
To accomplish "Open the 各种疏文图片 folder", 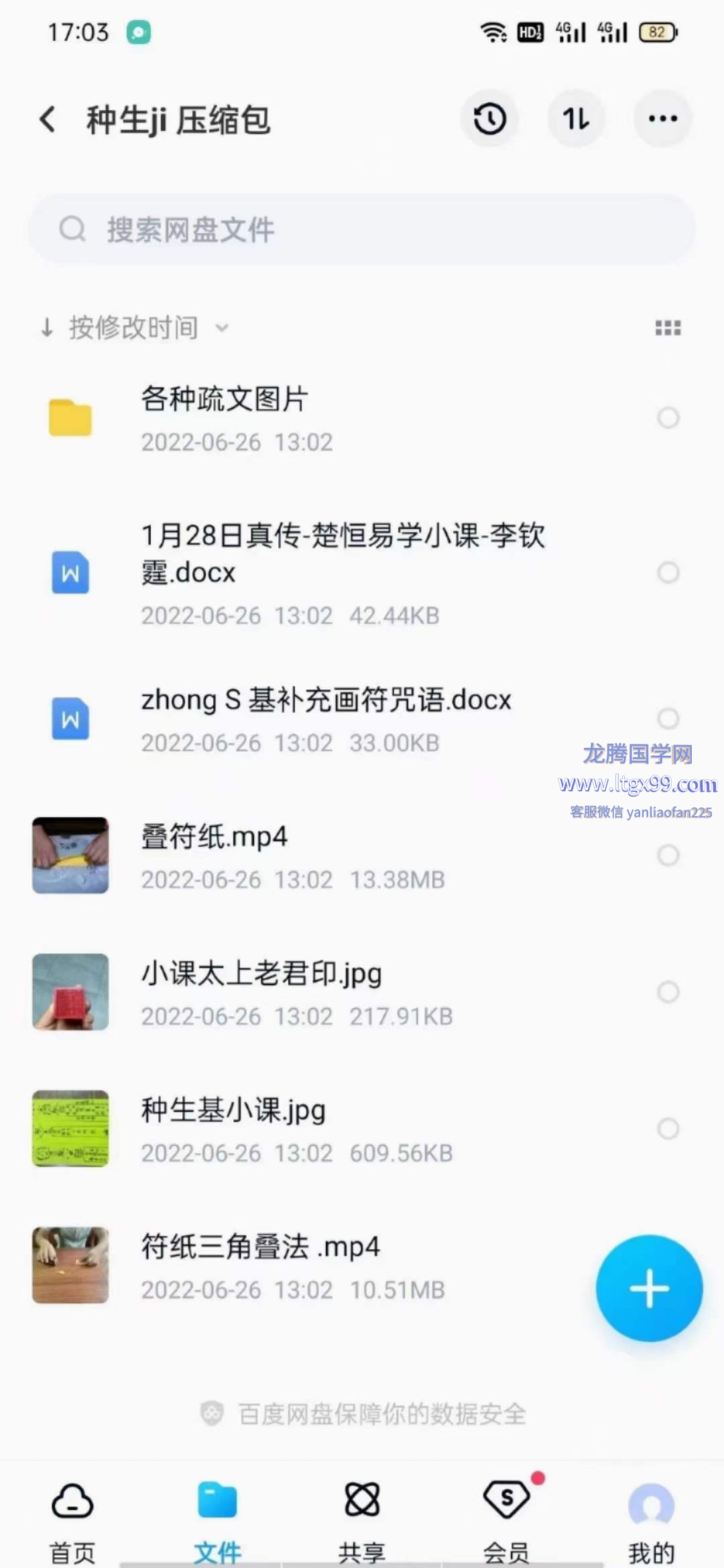I will pyautogui.click(x=225, y=418).
